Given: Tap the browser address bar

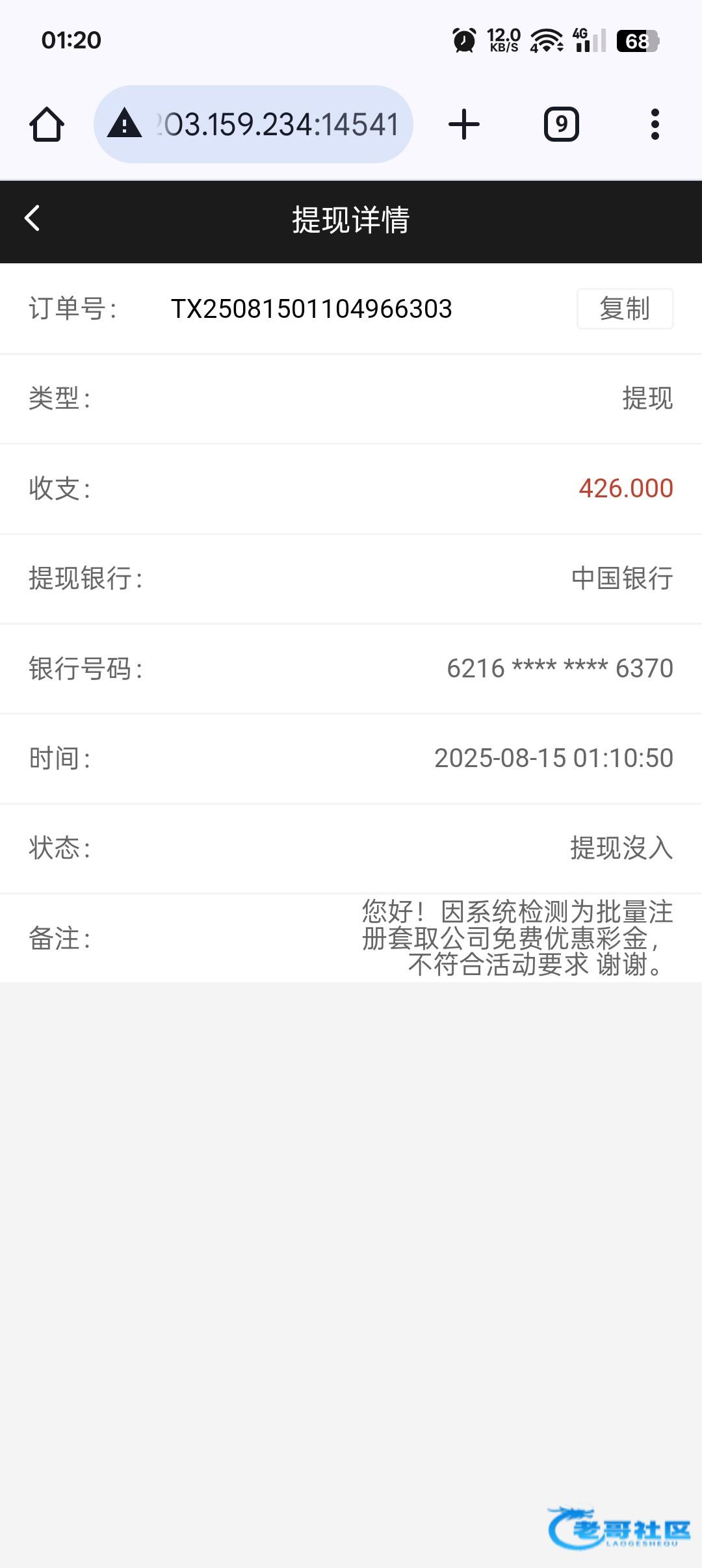Looking at the screenshot, I should (x=253, y=124).
